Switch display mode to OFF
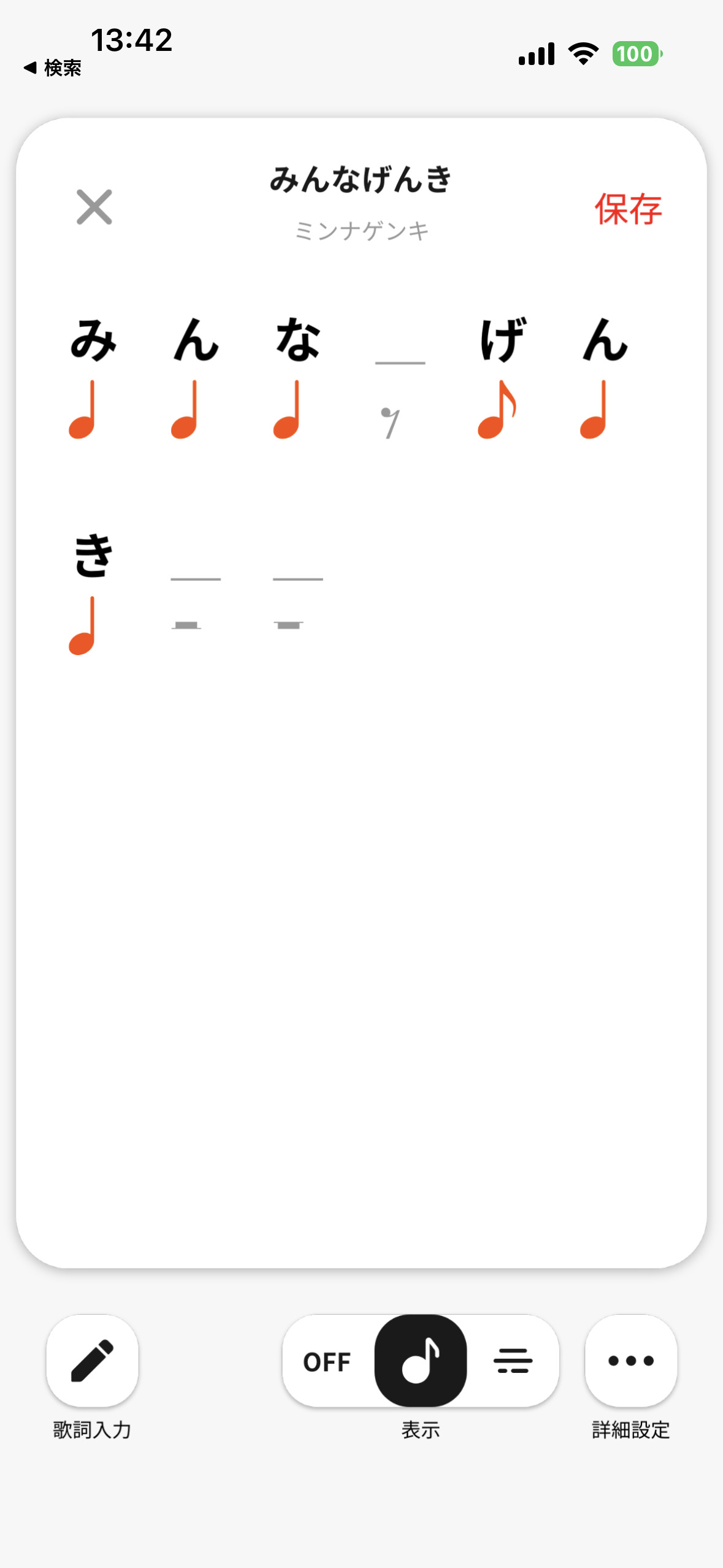This screenshot has height=1568, width=723. [x=327, y=1361]
